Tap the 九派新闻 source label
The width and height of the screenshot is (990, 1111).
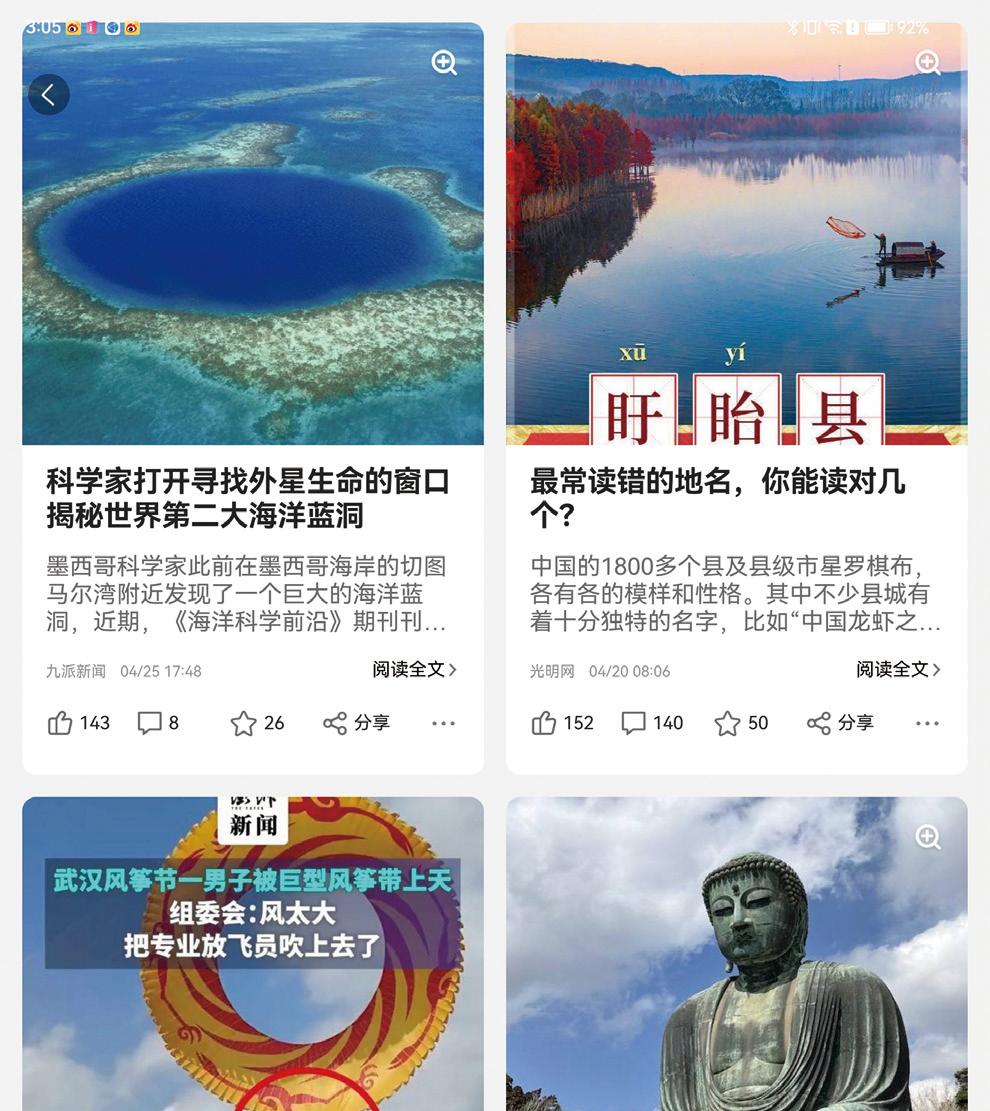click(x=78, y=671)
